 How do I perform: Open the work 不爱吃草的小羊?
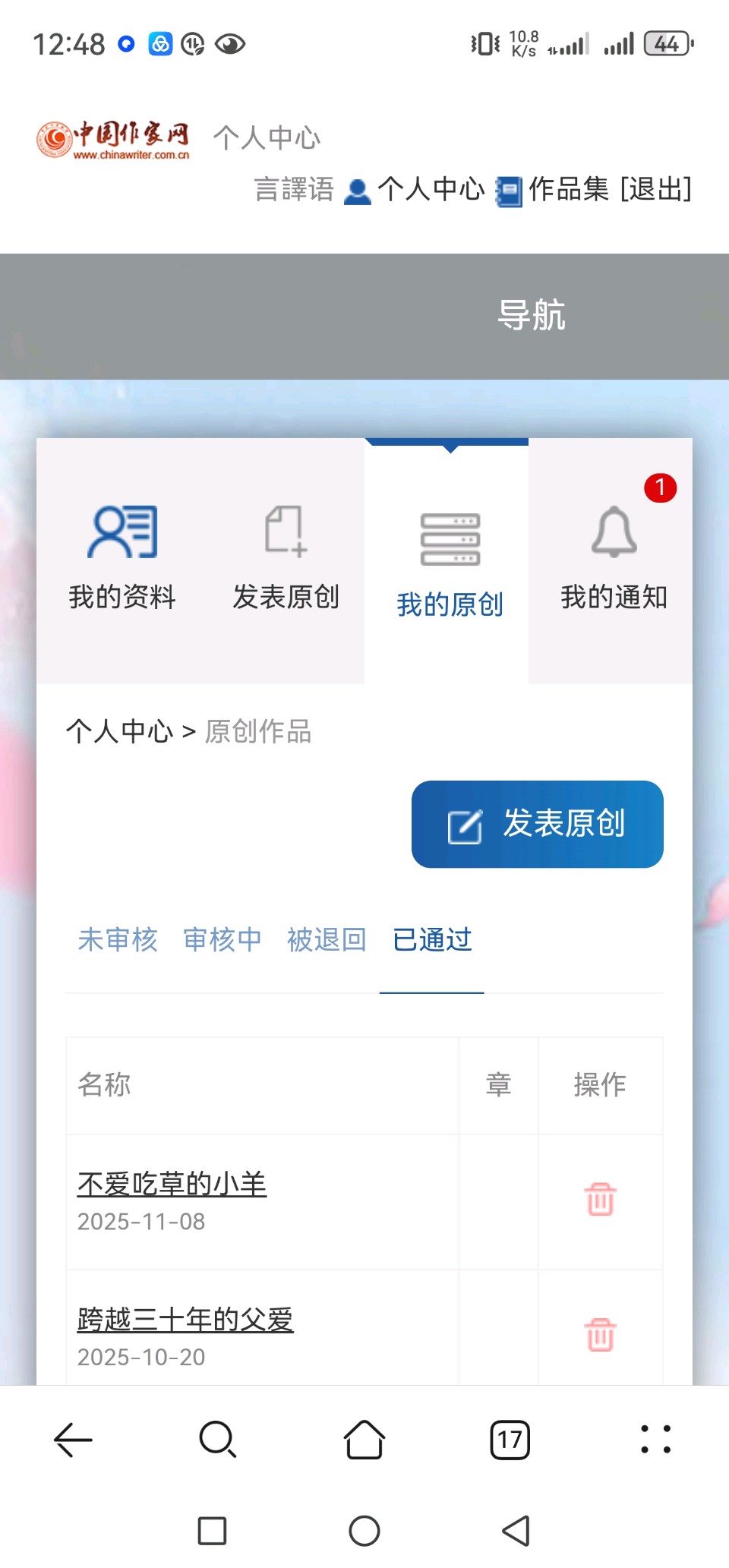(172, 1185)
